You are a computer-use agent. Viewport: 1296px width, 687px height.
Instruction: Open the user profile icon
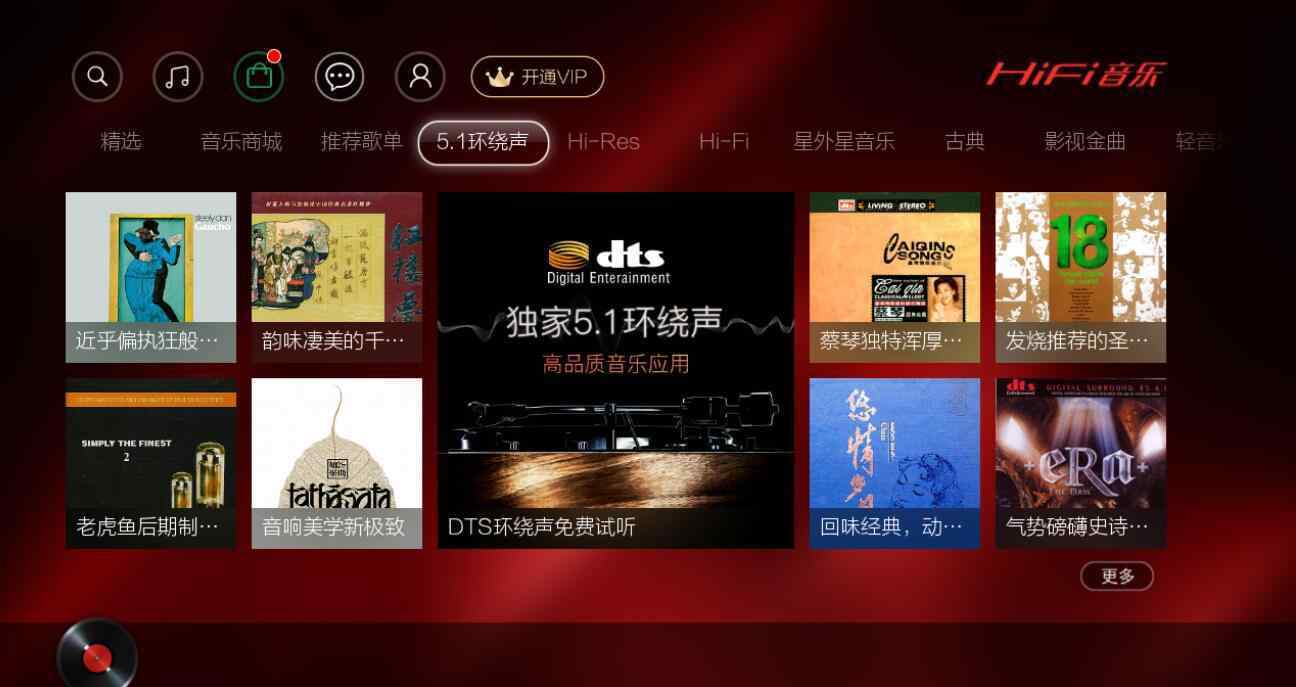(420, 77)
